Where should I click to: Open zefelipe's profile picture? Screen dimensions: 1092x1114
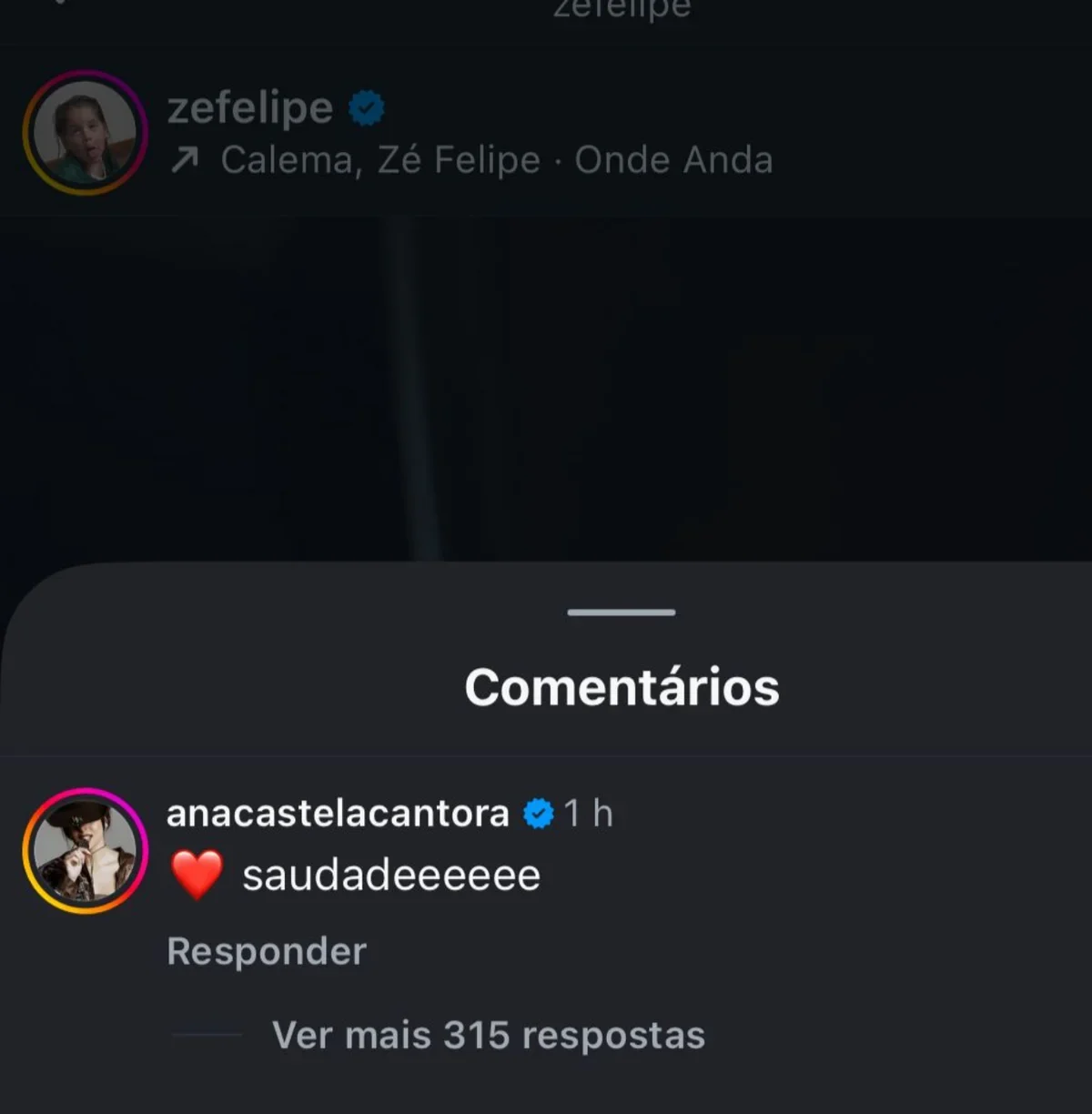point(85,133)
